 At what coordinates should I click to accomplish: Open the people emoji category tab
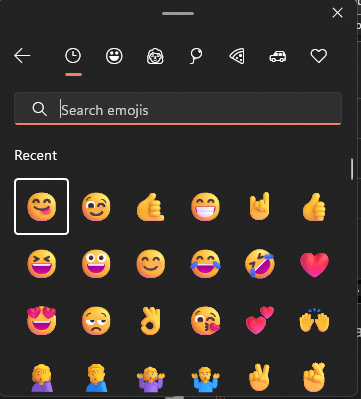coord(155,56)
